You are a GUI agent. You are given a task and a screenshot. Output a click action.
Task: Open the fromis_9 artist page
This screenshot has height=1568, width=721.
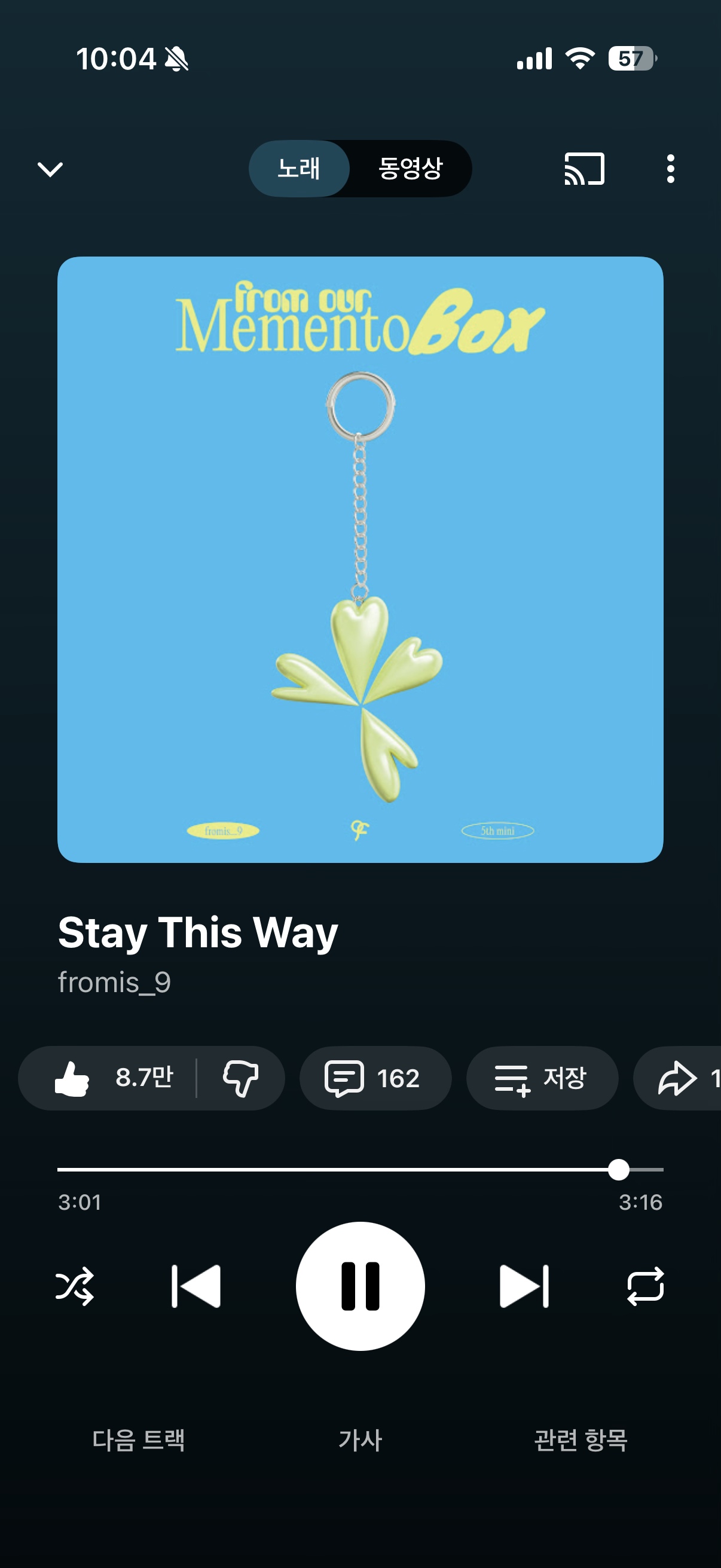pos(115,982)
